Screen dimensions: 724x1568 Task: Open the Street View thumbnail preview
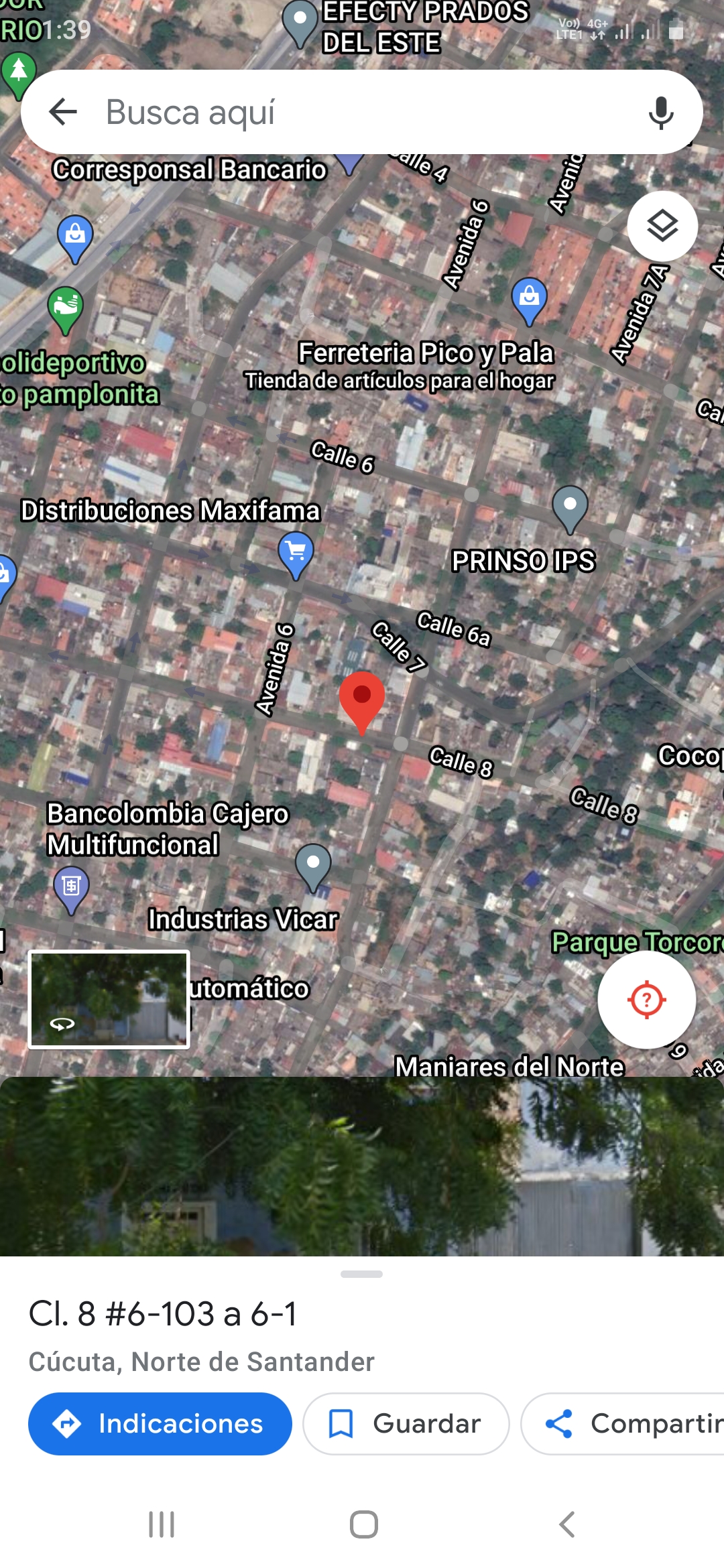coord(109,999)
